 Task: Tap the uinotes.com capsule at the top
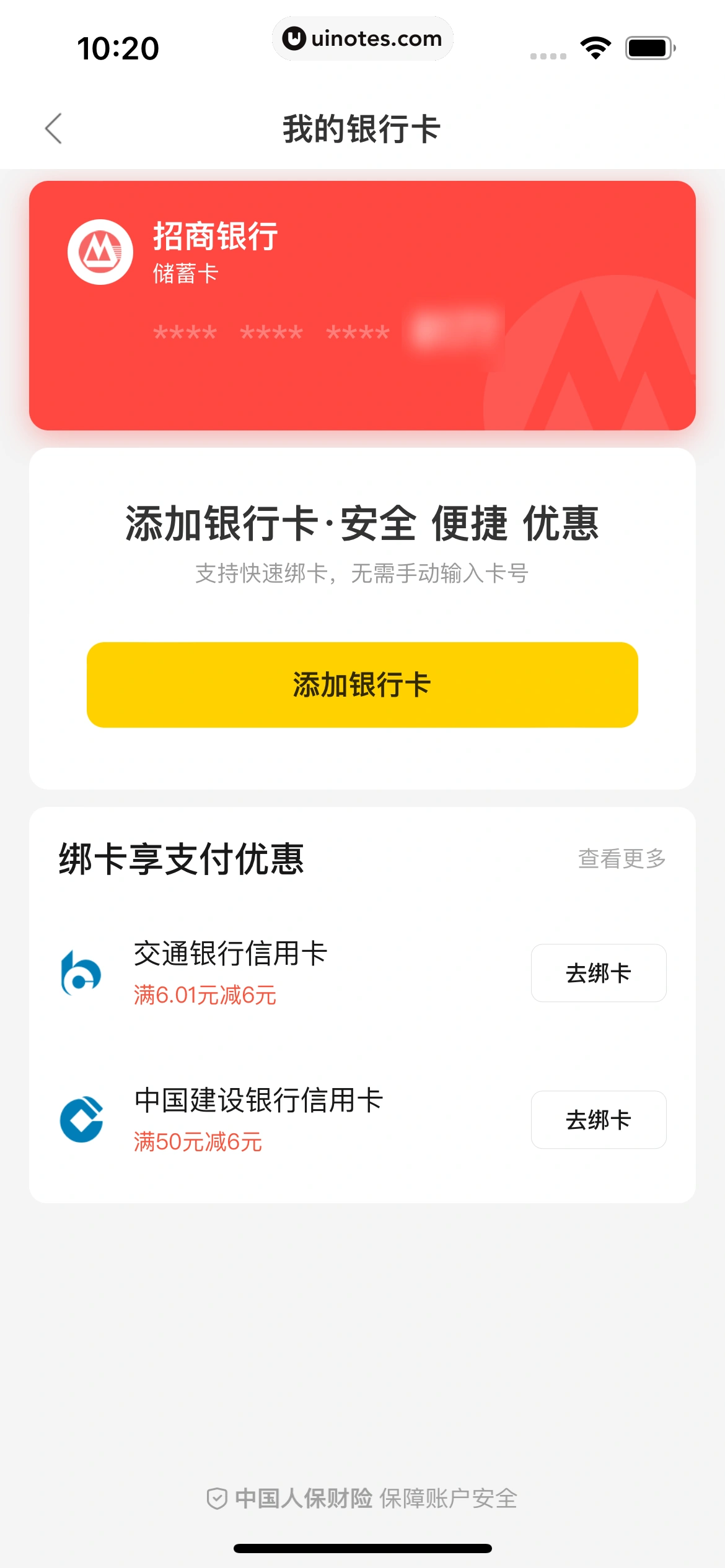point(362,38)
